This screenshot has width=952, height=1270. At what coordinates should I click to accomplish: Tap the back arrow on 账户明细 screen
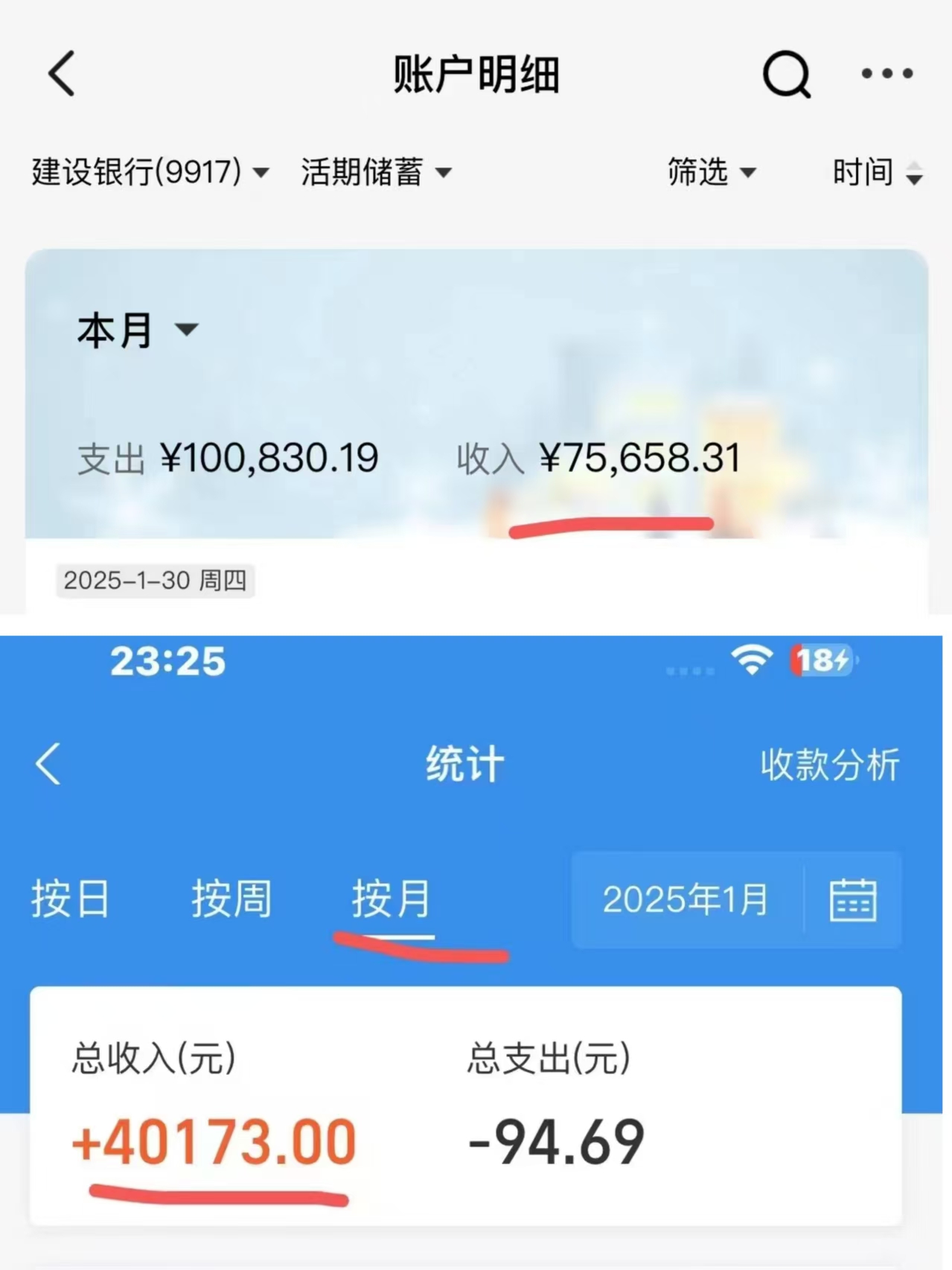(x=61, y=74)
